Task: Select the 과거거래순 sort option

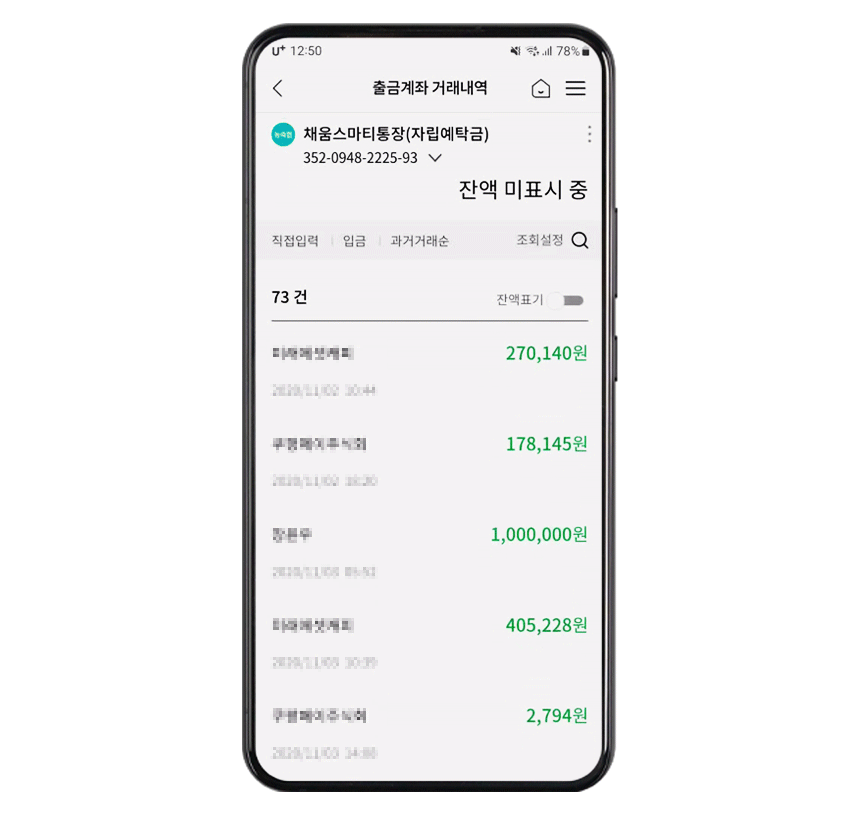Action: (x=419, y=241)
